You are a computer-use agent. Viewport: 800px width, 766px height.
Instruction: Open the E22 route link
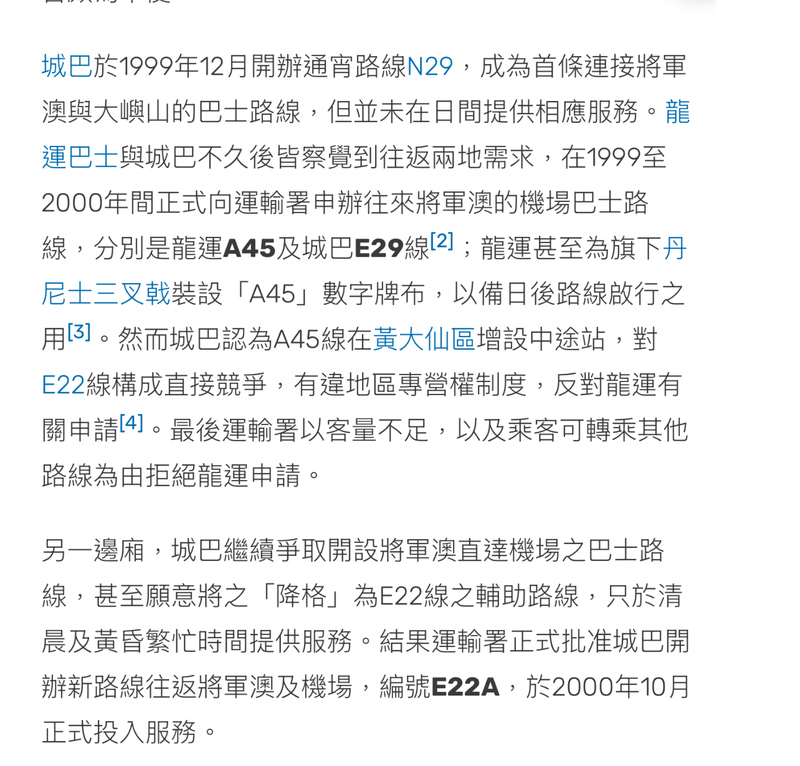(63, 384)
